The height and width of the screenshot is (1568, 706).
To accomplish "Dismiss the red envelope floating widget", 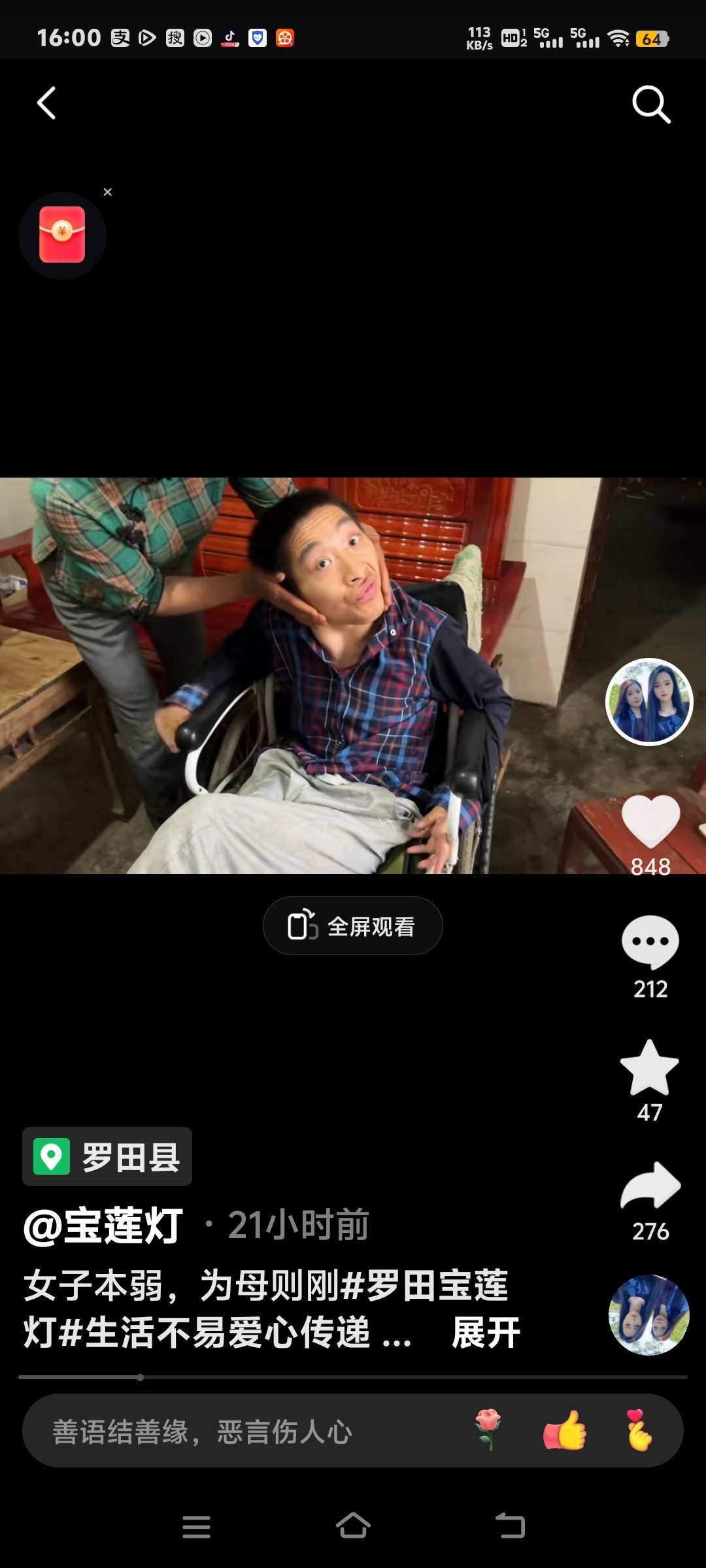I will tap(108, 192).
